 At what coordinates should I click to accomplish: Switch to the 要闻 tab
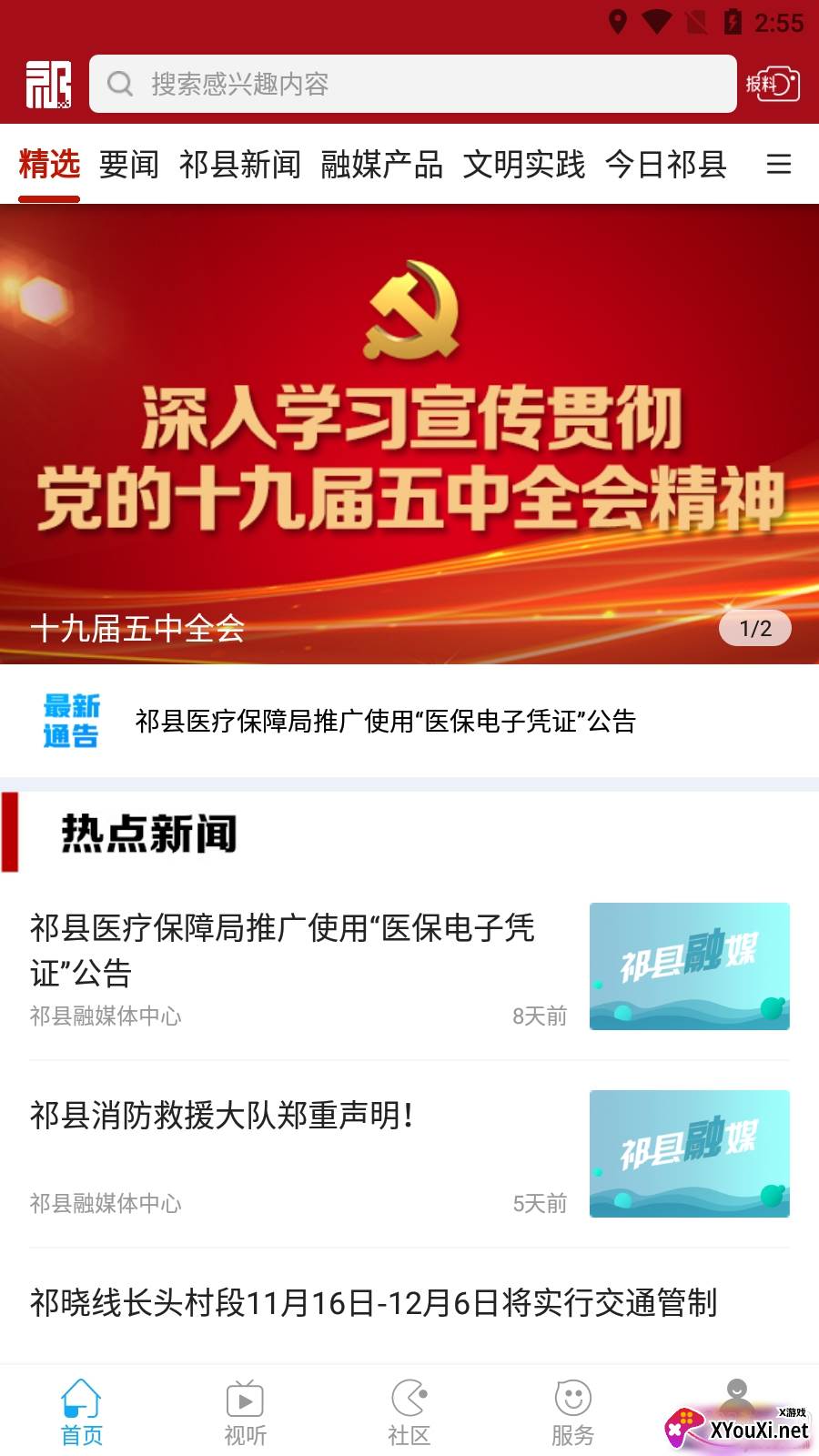pos(128,165)
